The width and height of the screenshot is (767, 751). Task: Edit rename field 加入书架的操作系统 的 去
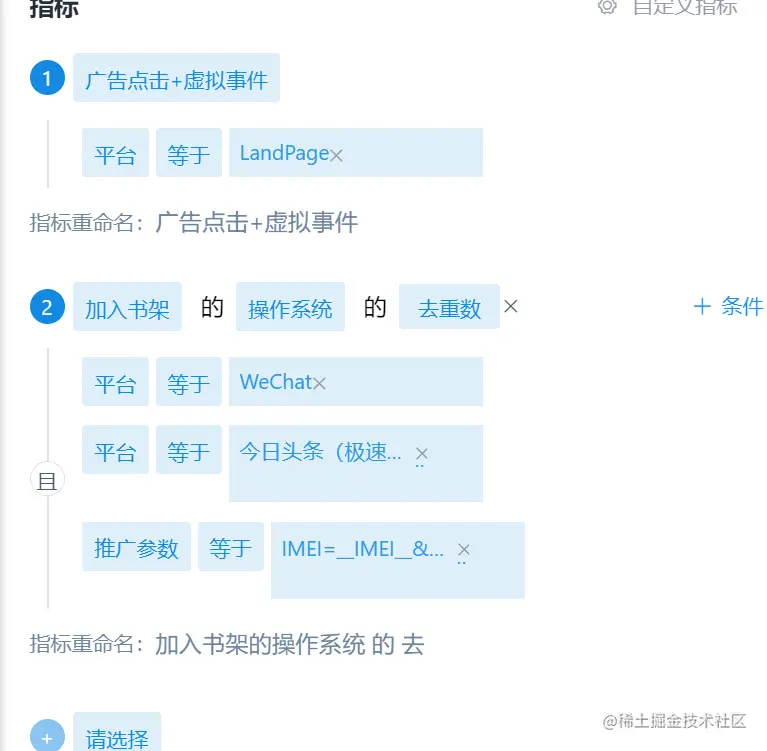pyautogui.click(x=290, y=644)
